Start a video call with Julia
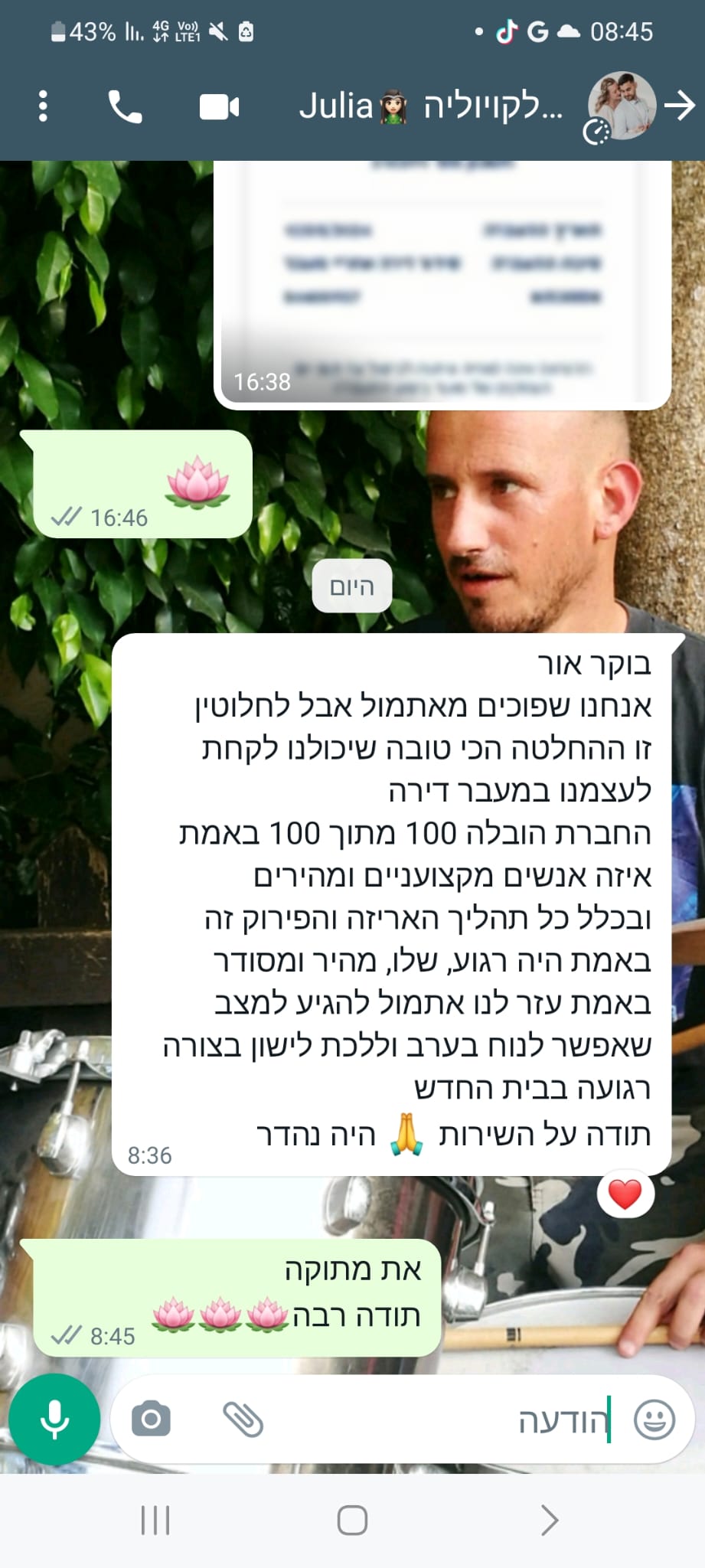 [x=220, y=107]
